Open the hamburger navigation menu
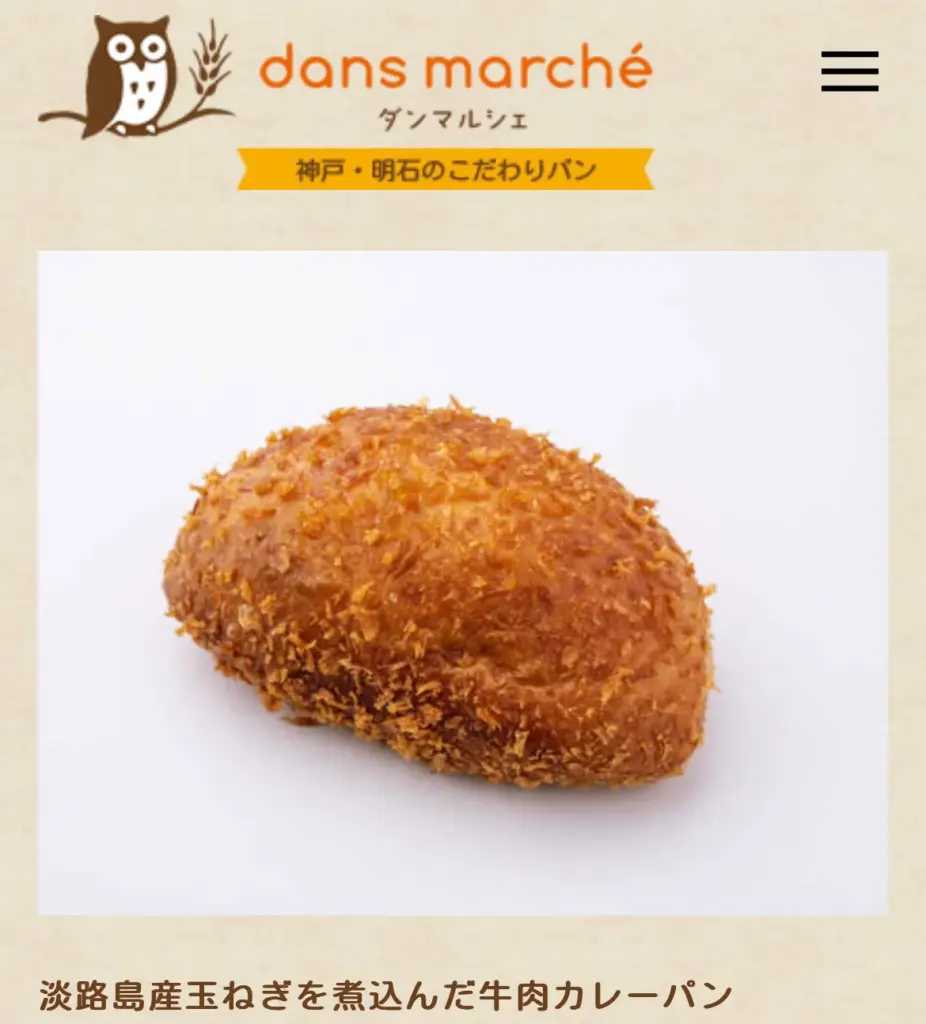 click(849, 71)
